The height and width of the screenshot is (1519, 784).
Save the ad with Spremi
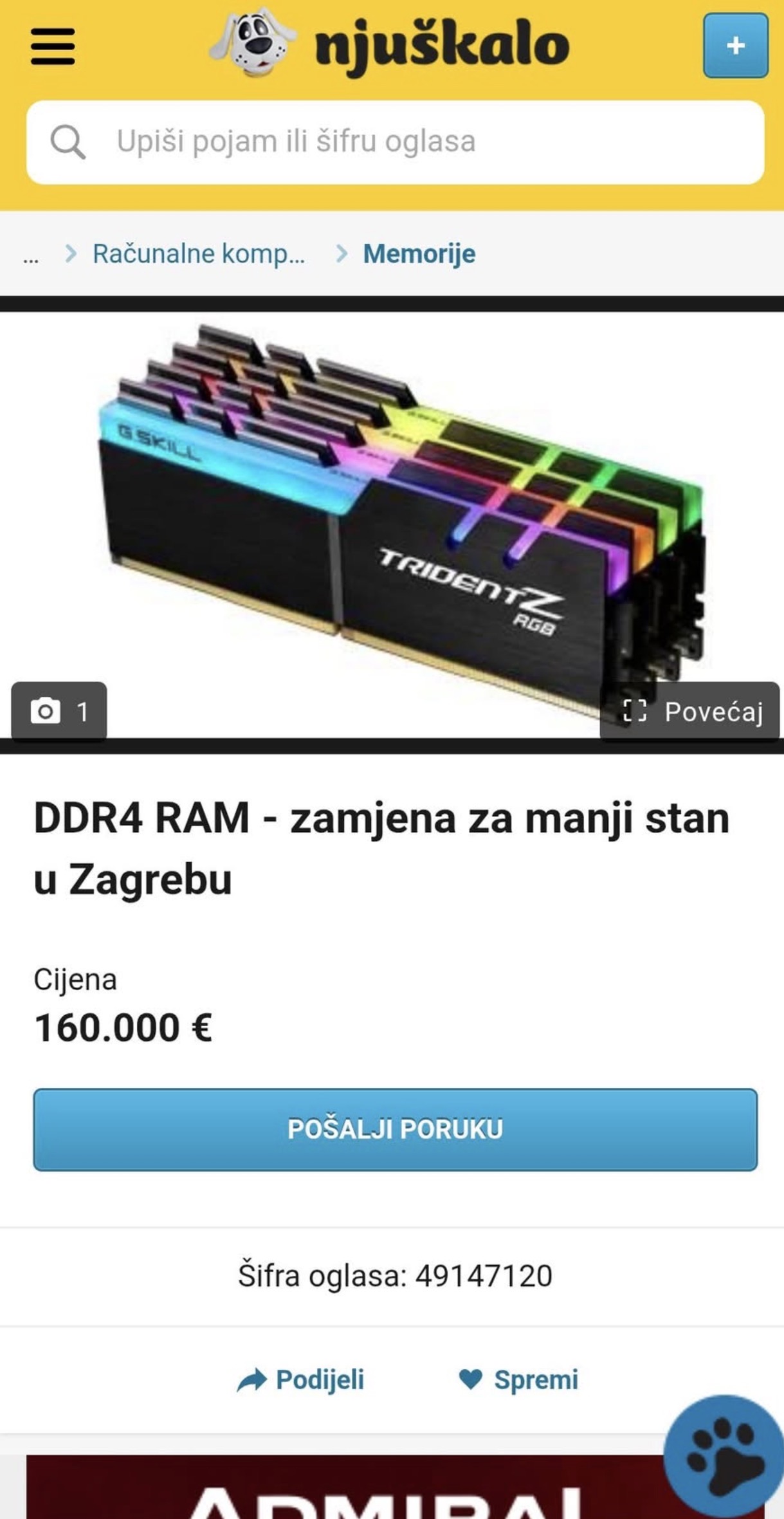coord(518,1379)
